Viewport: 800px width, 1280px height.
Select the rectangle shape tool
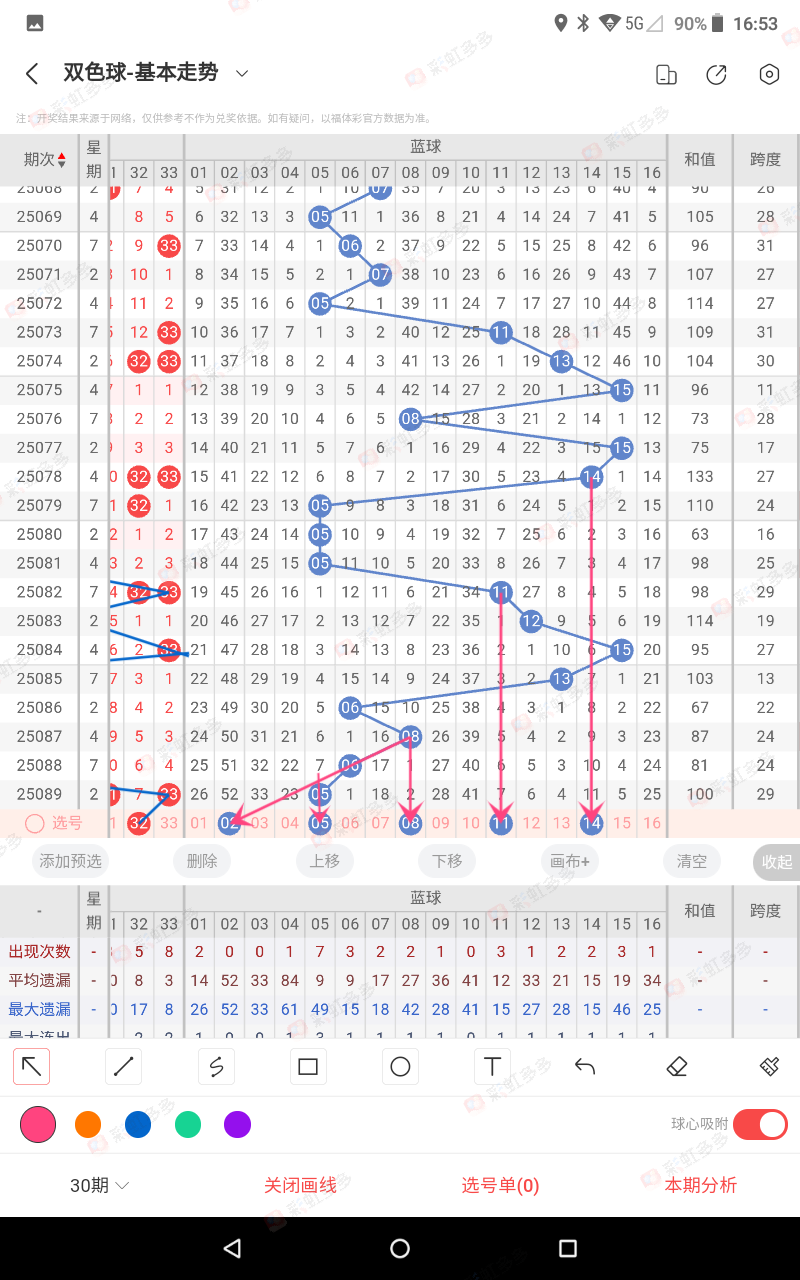coord(308,1067)
